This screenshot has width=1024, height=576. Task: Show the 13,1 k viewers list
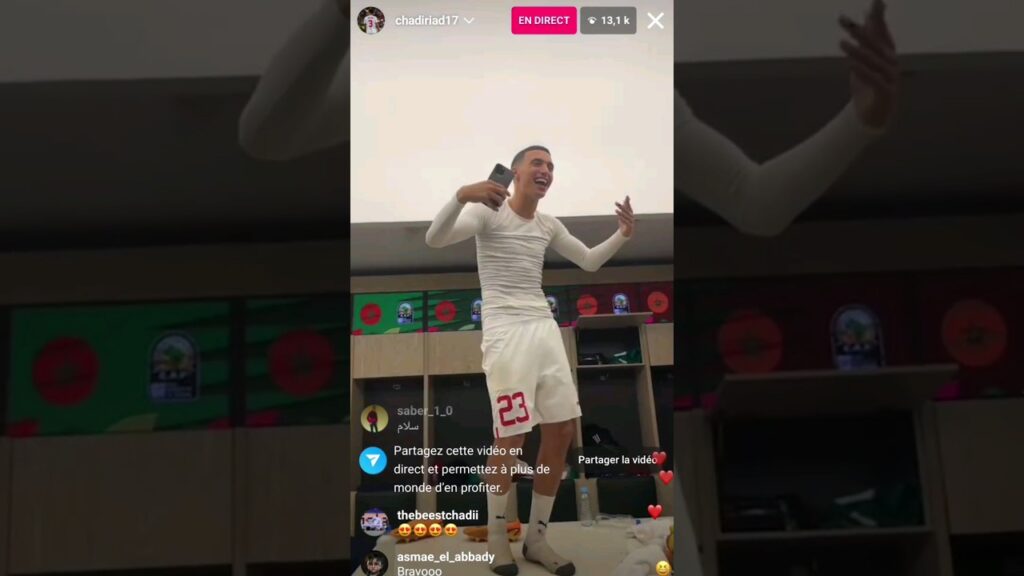pos(608,20)
